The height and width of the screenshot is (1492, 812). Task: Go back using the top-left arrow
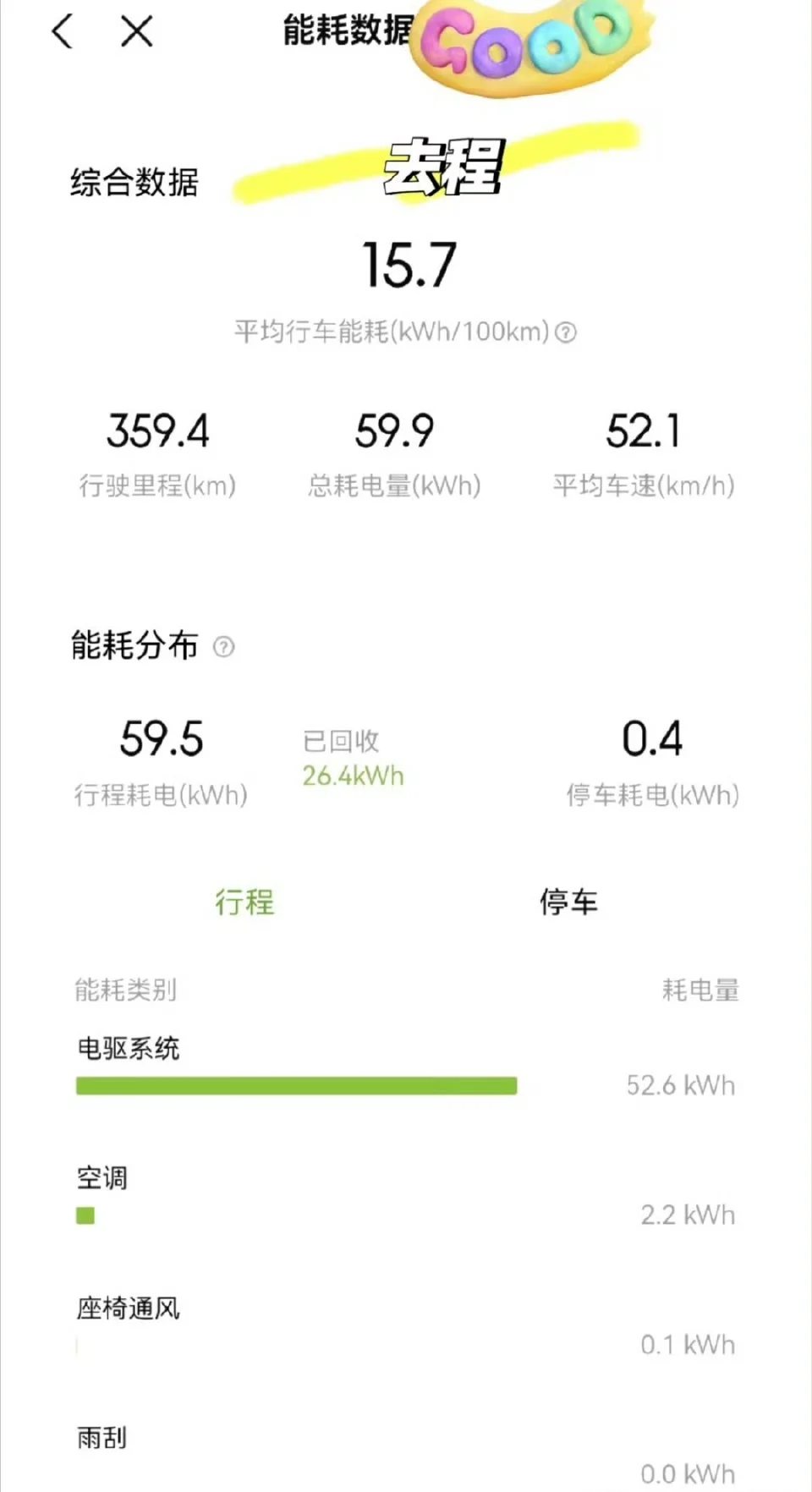[x=62, y=32]
